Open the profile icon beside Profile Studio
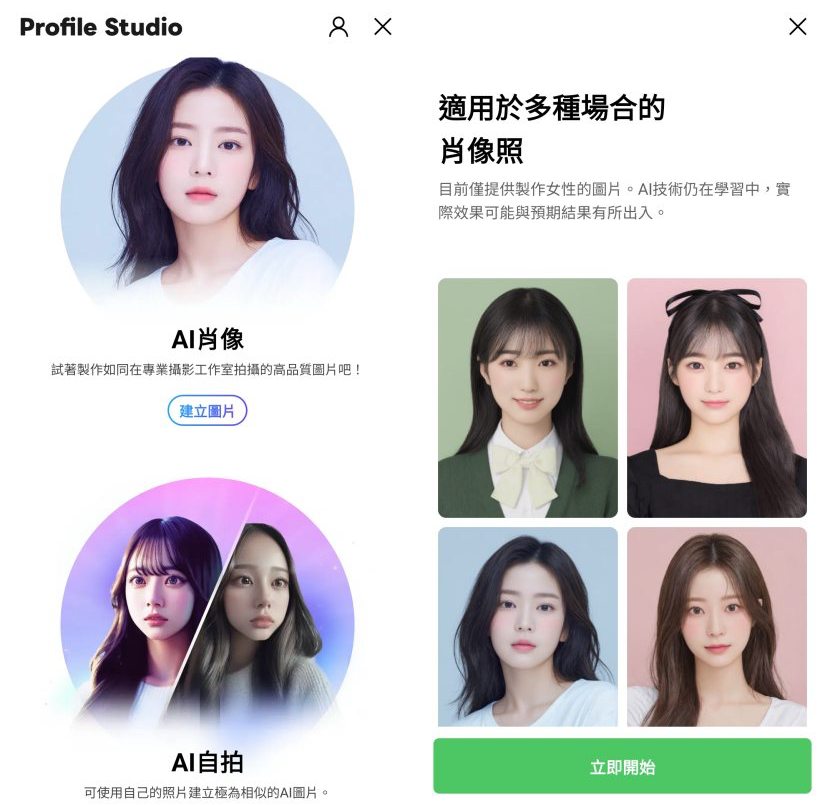 (339, 27)
